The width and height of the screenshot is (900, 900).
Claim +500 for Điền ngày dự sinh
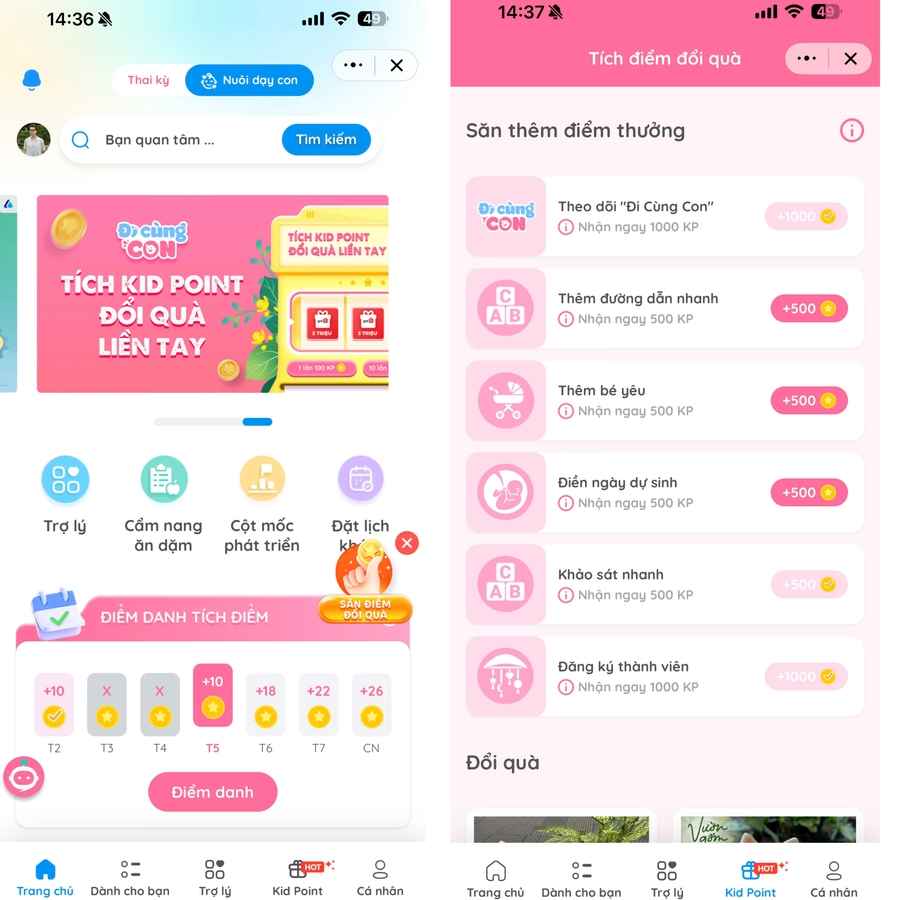pyautogui.click(x=808, y=493)
